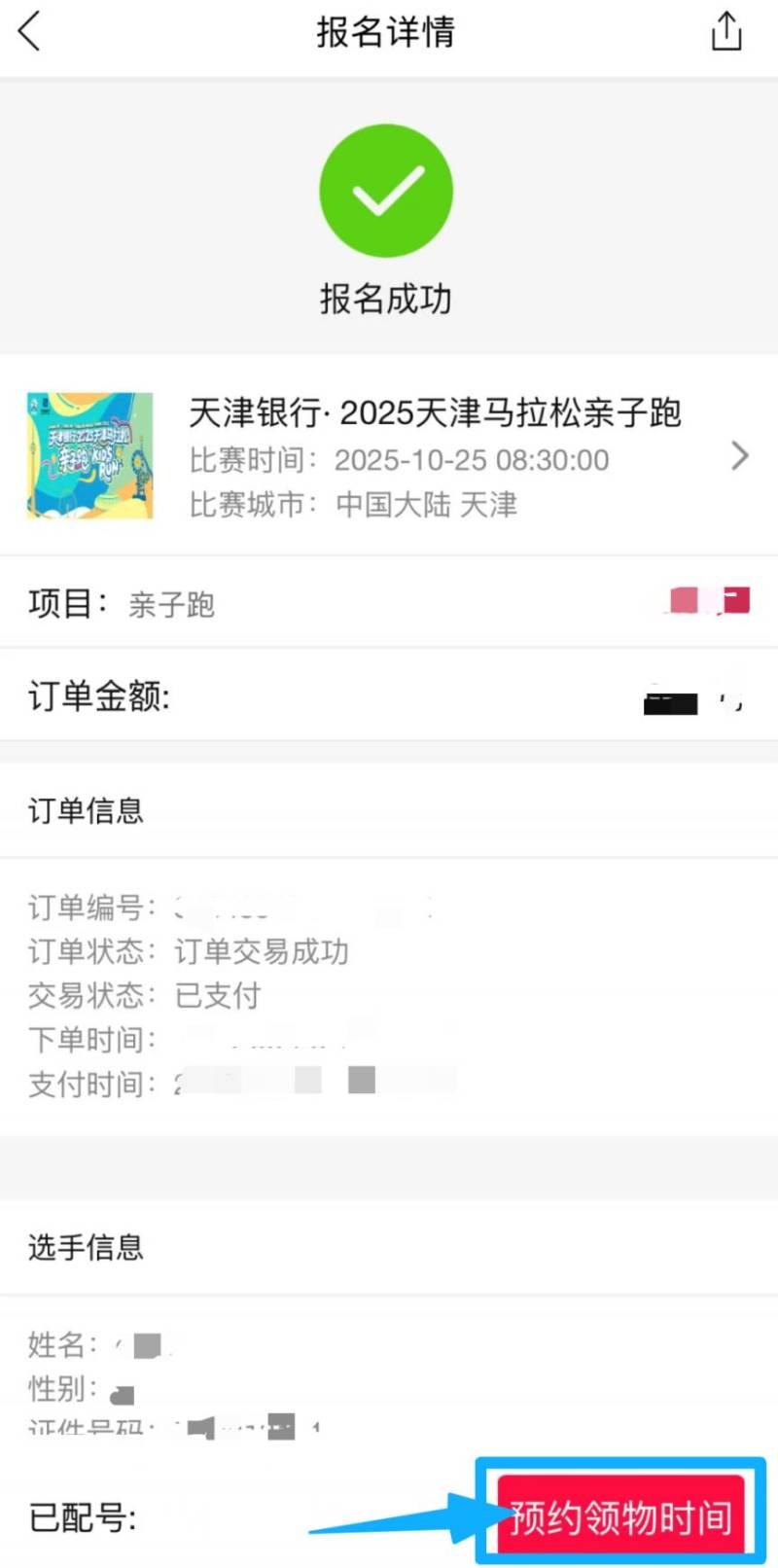Screen dimensions: 778x1568
Task: Click the 报名成功 status text
Action: [x=386, y=299]
